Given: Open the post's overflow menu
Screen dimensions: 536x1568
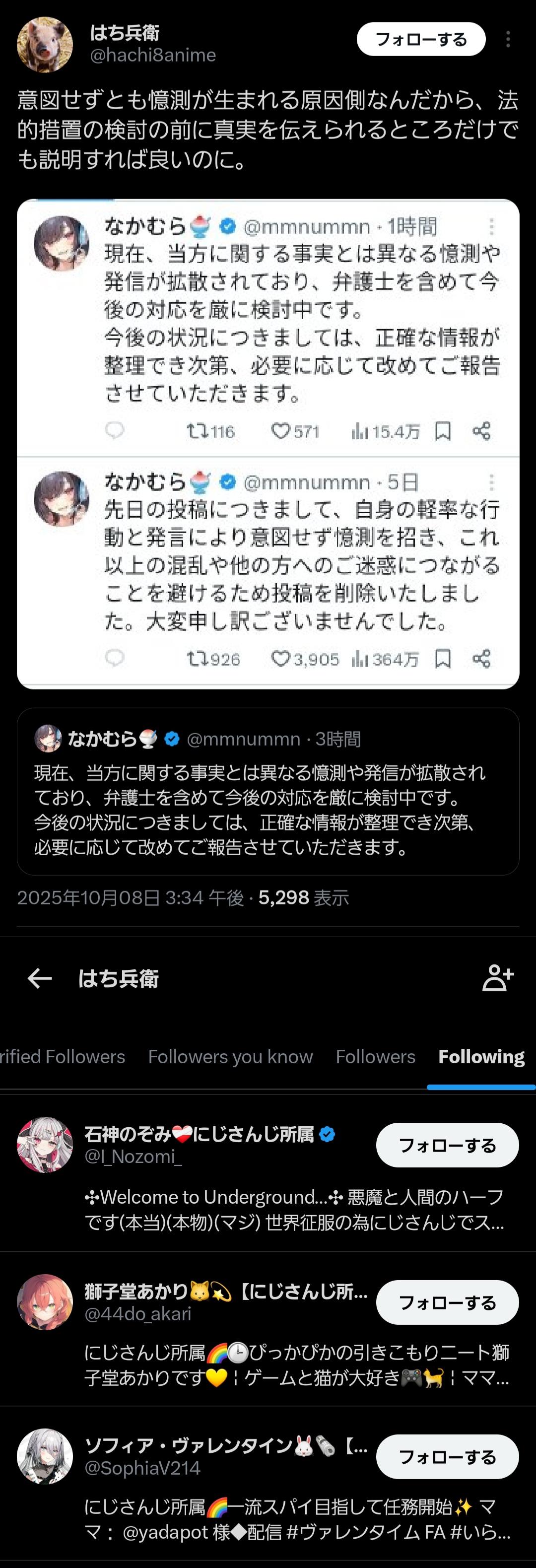Looking at the screenshot, I should click(507, 40).
